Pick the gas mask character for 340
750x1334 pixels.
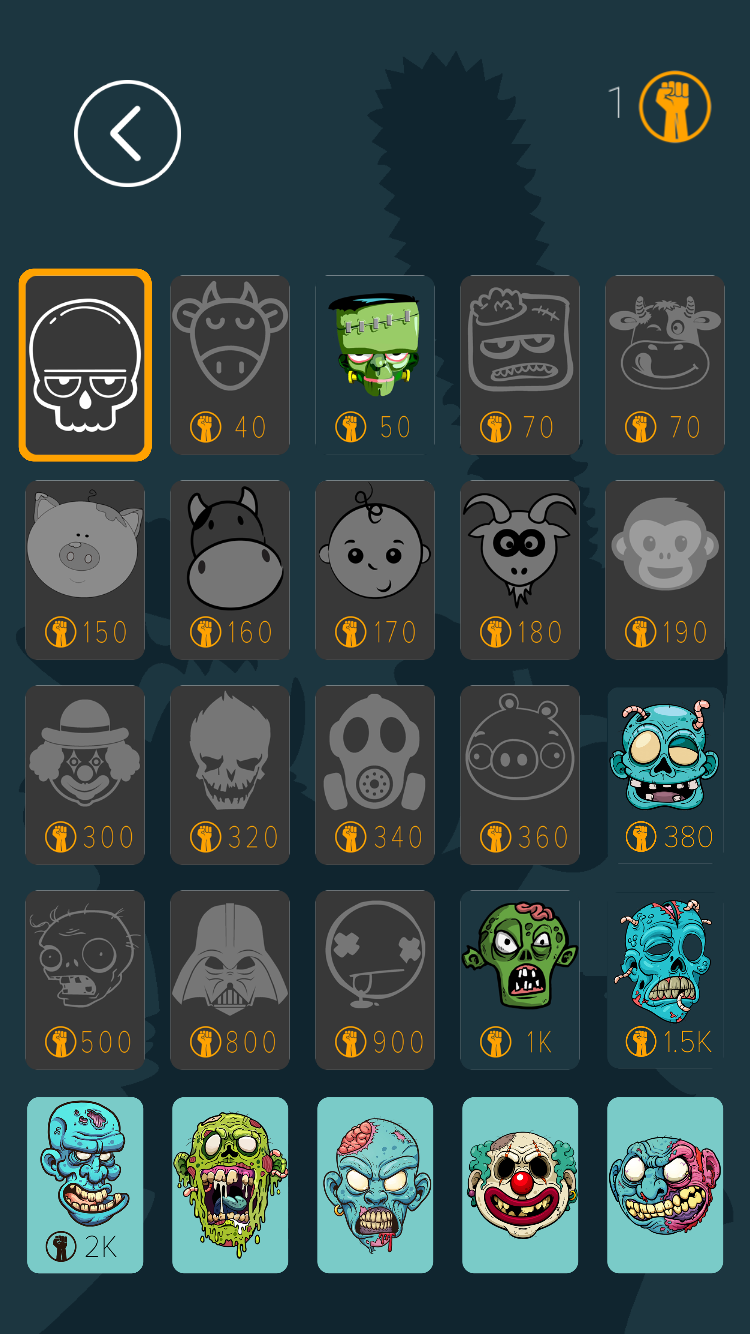pos(375,775)
